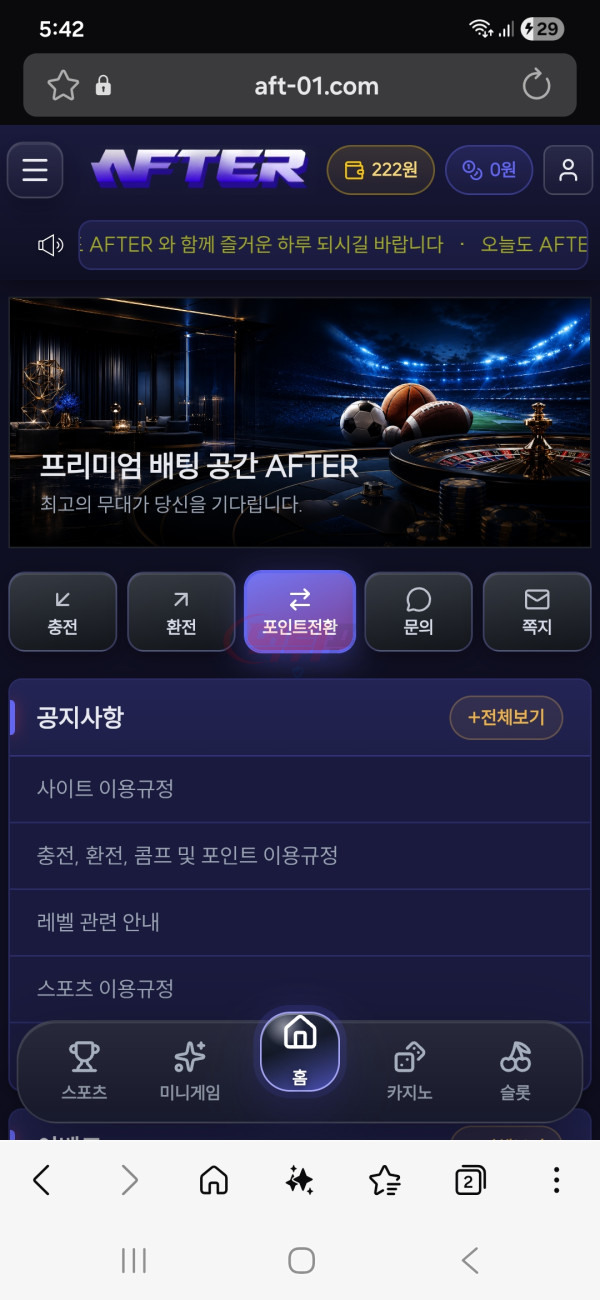Reload the page in browser

pos(537,85)
